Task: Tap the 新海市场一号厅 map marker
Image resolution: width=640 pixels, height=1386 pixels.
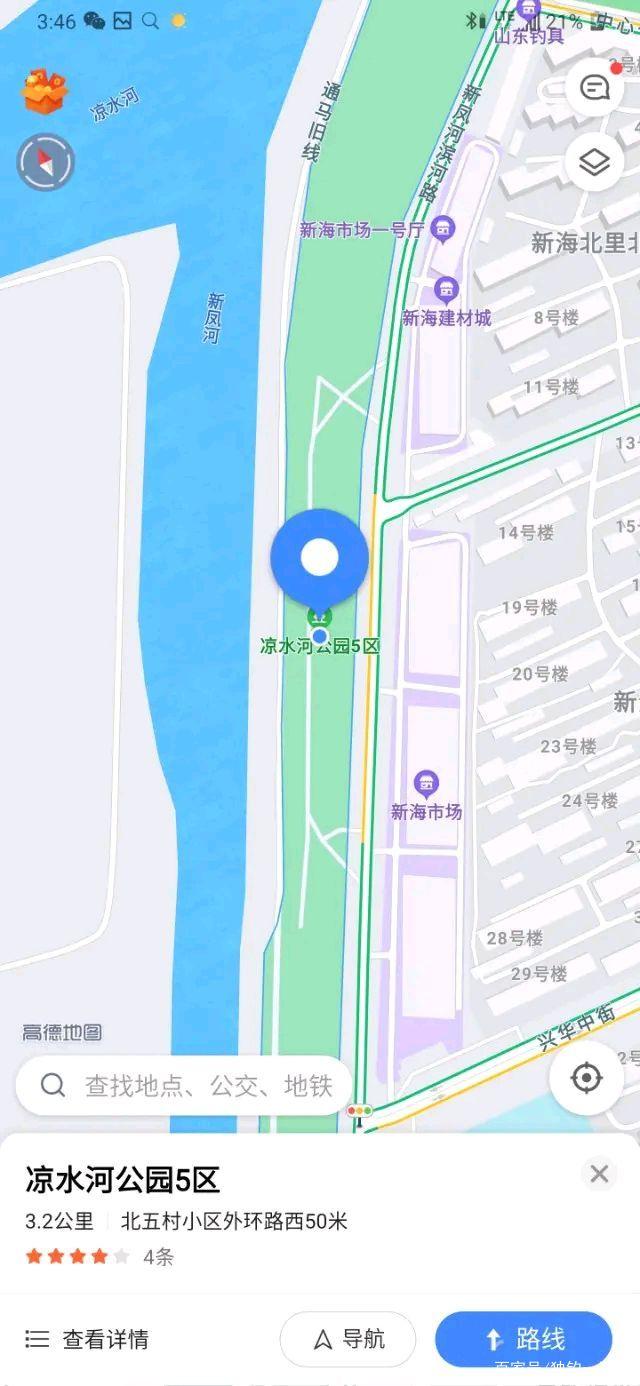Action: point(442,229)
